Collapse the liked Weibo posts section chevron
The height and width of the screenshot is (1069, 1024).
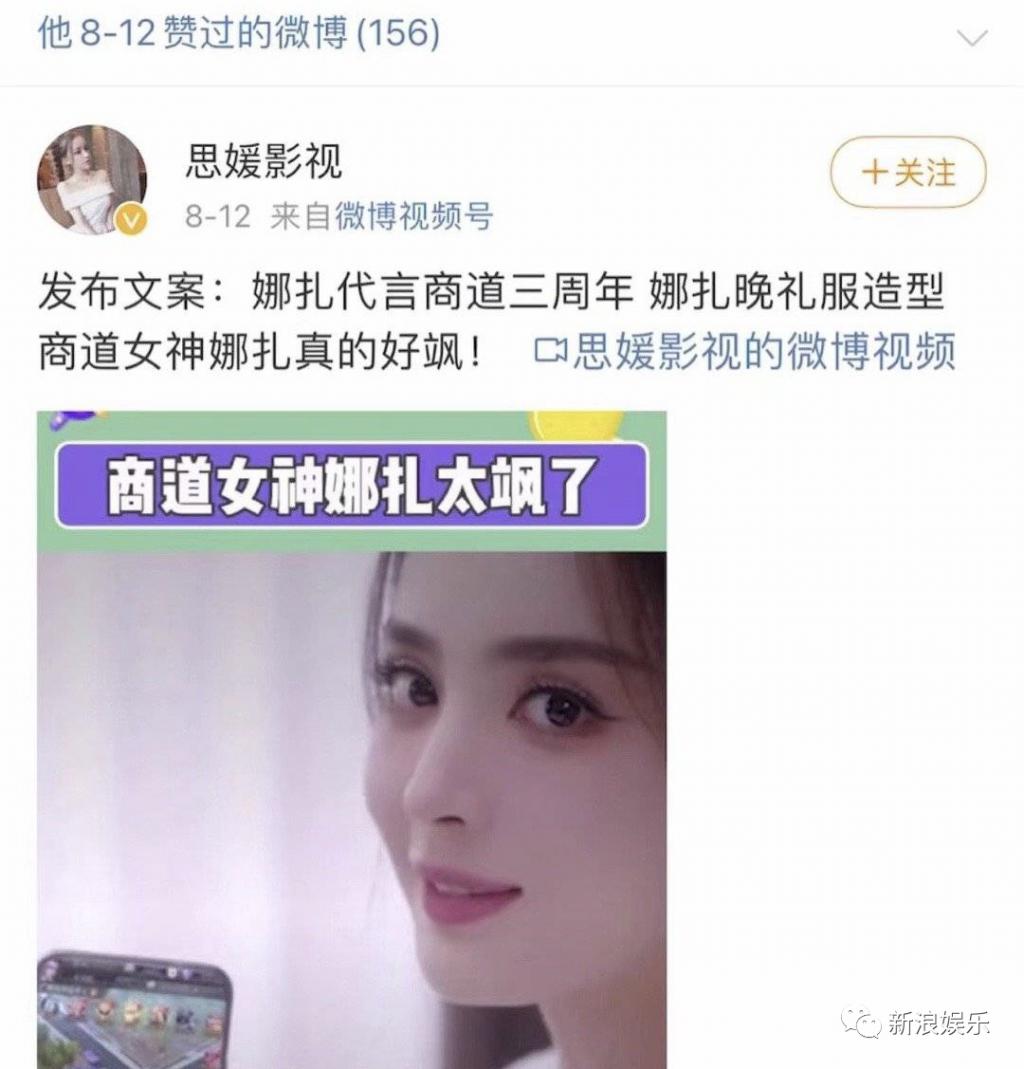[972, 39]
